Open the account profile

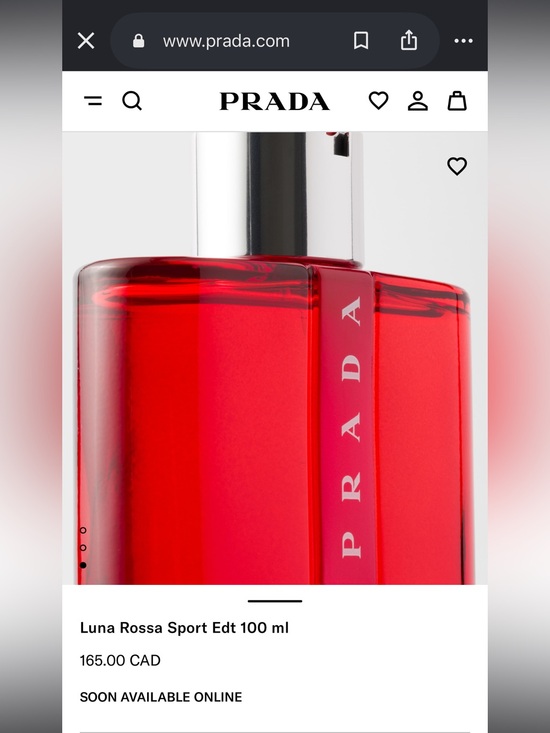coord(418,101)
